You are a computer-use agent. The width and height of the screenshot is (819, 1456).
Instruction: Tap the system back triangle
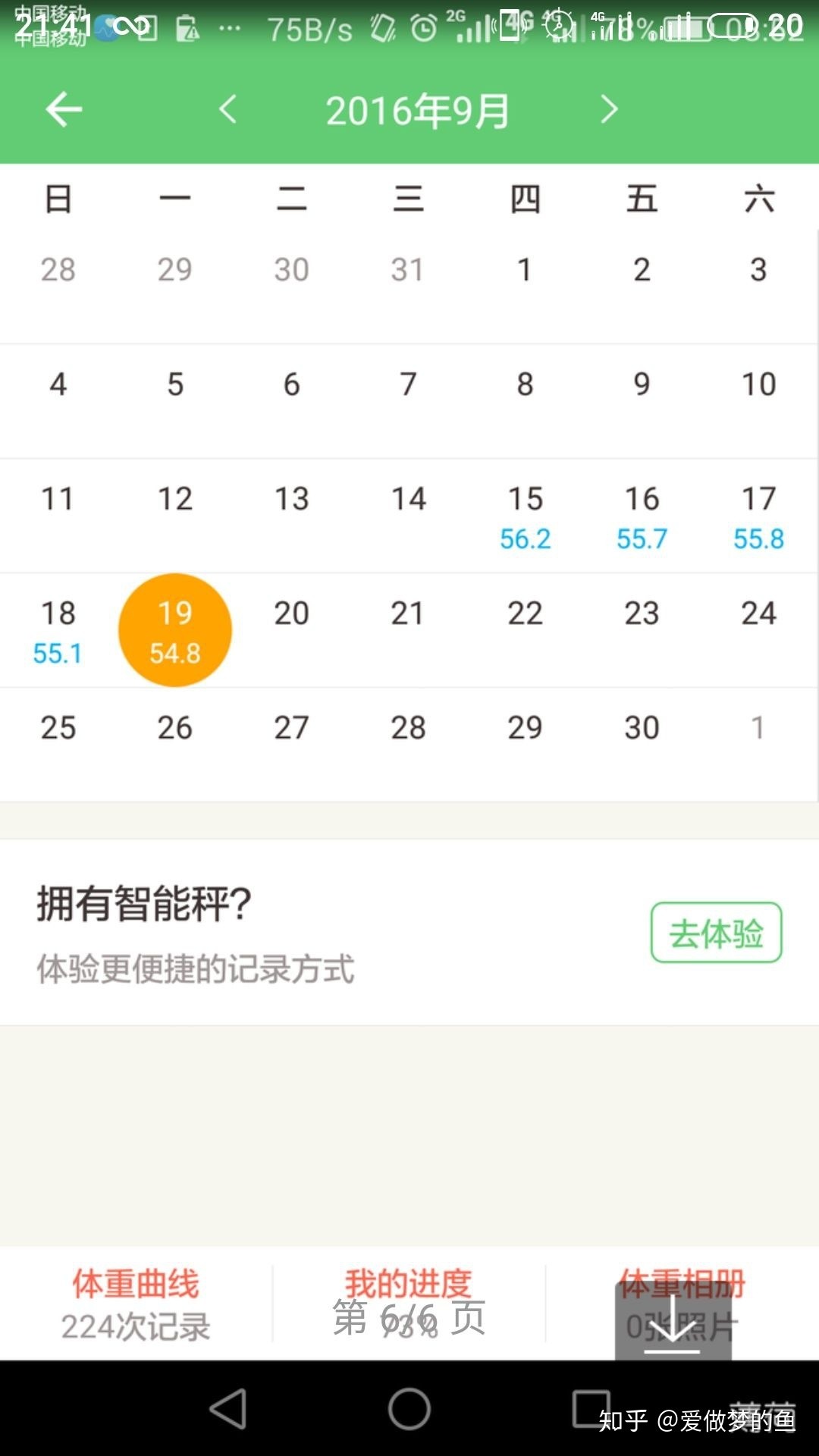[227, 1409]
